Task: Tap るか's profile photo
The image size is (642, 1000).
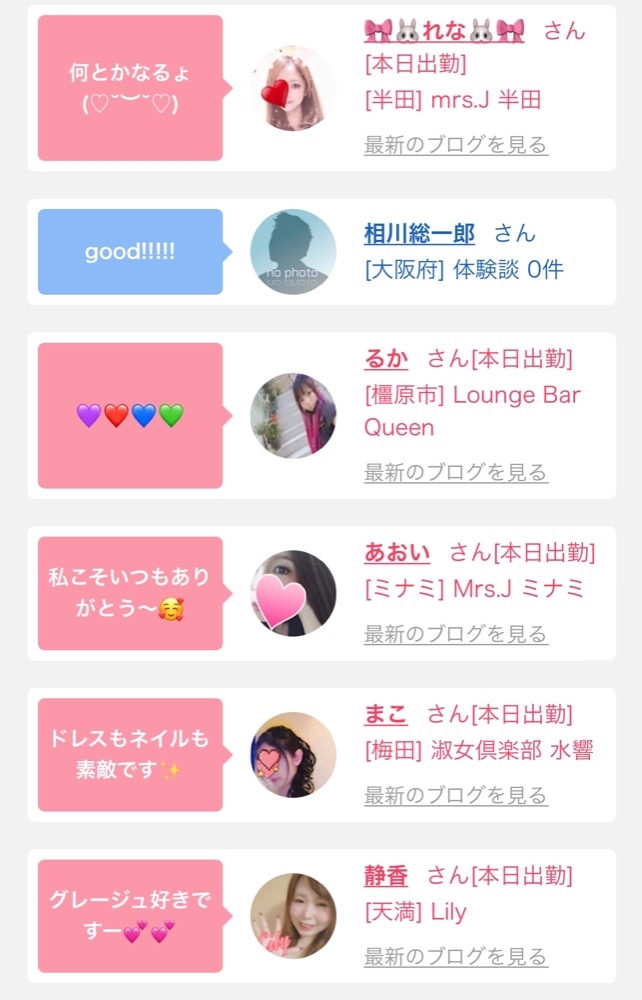Action: click(293, 415)
